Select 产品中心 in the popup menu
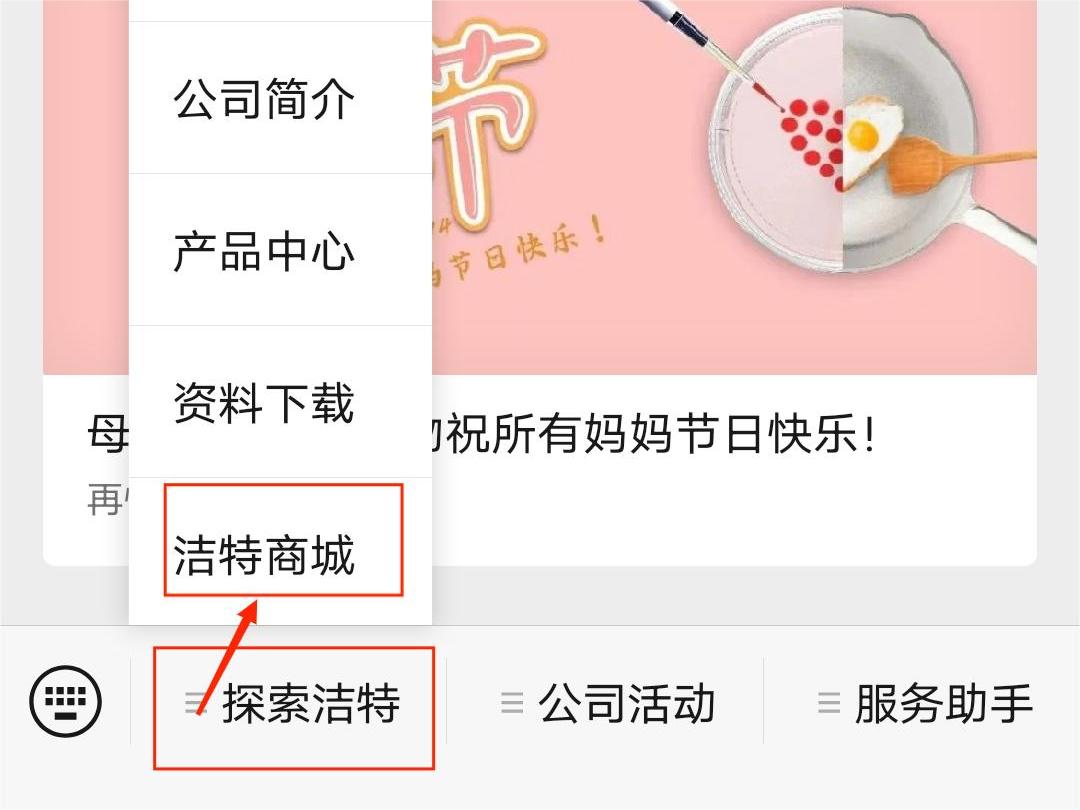 (265, 252)
